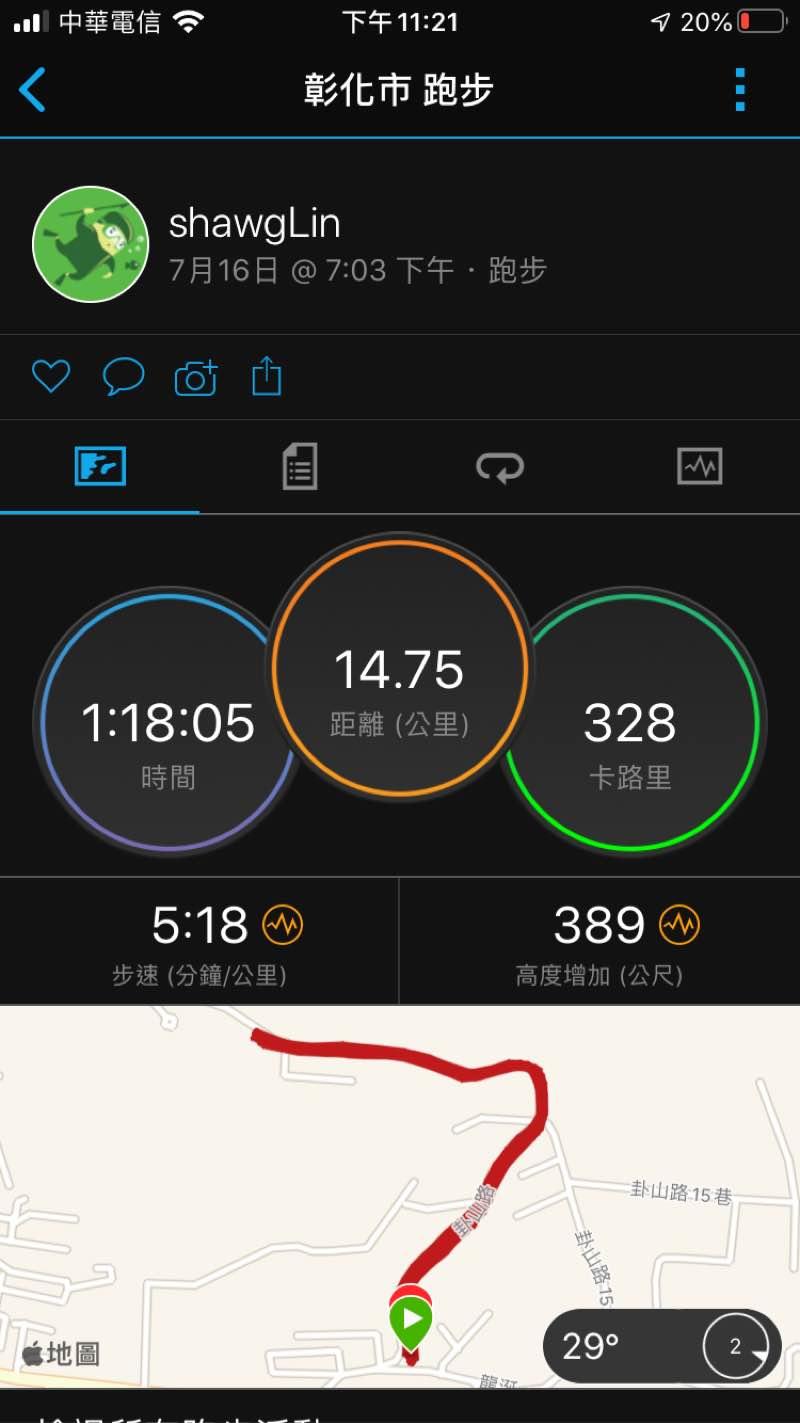Go back using the blue arrow

(33, 90)
